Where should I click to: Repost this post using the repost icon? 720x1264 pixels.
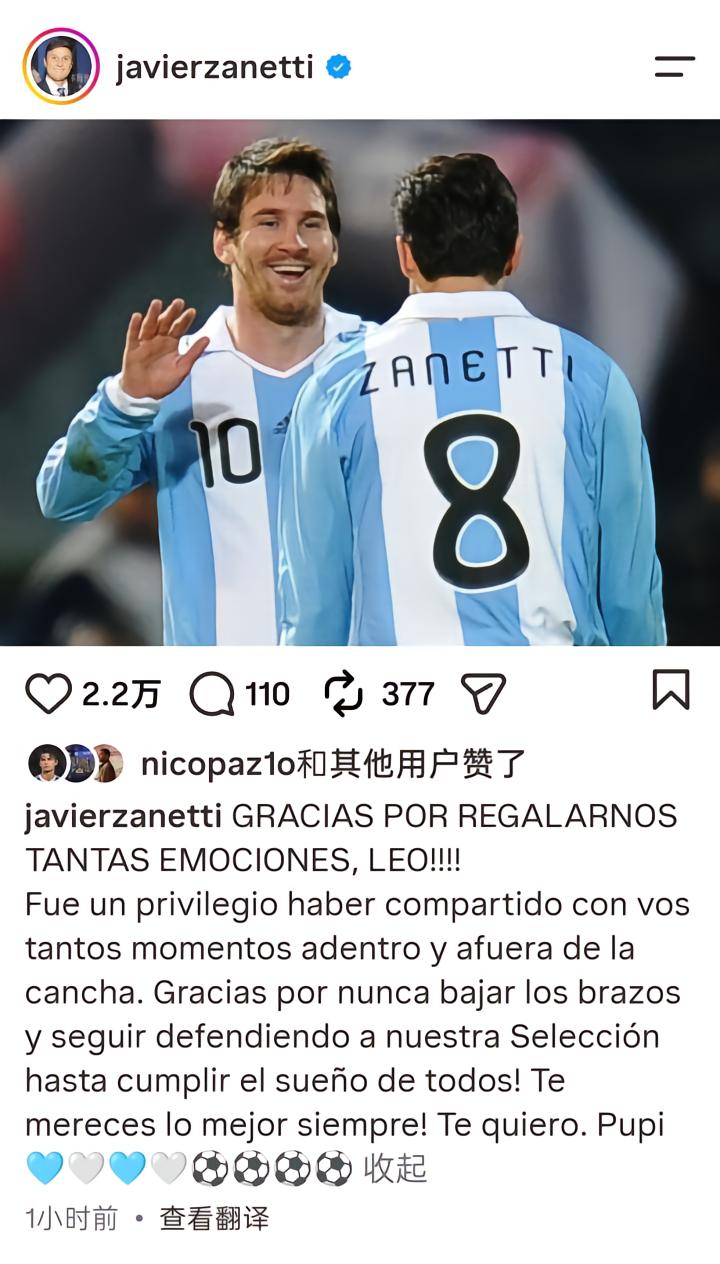tap(344, 694)
